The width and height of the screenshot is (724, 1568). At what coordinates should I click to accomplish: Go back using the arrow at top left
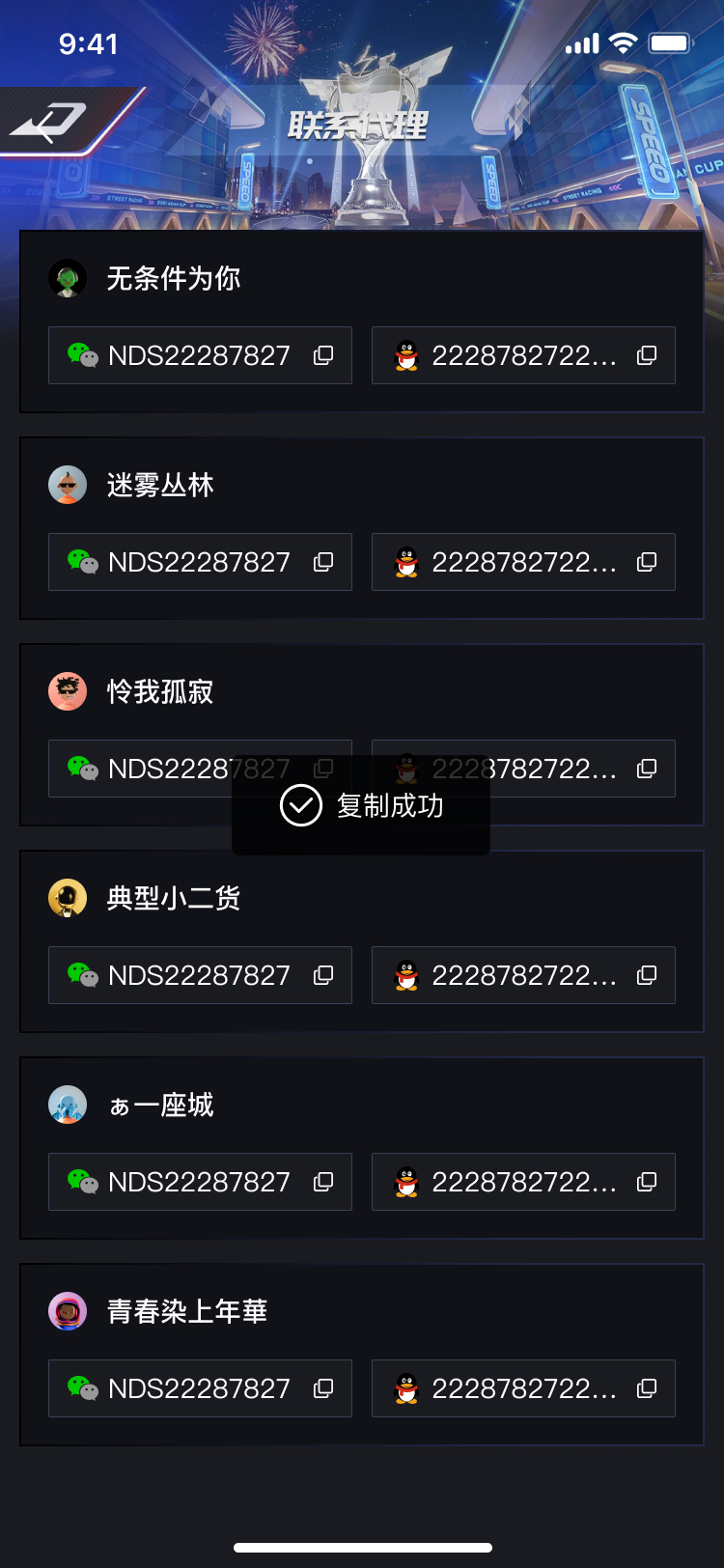coord(50,124)
